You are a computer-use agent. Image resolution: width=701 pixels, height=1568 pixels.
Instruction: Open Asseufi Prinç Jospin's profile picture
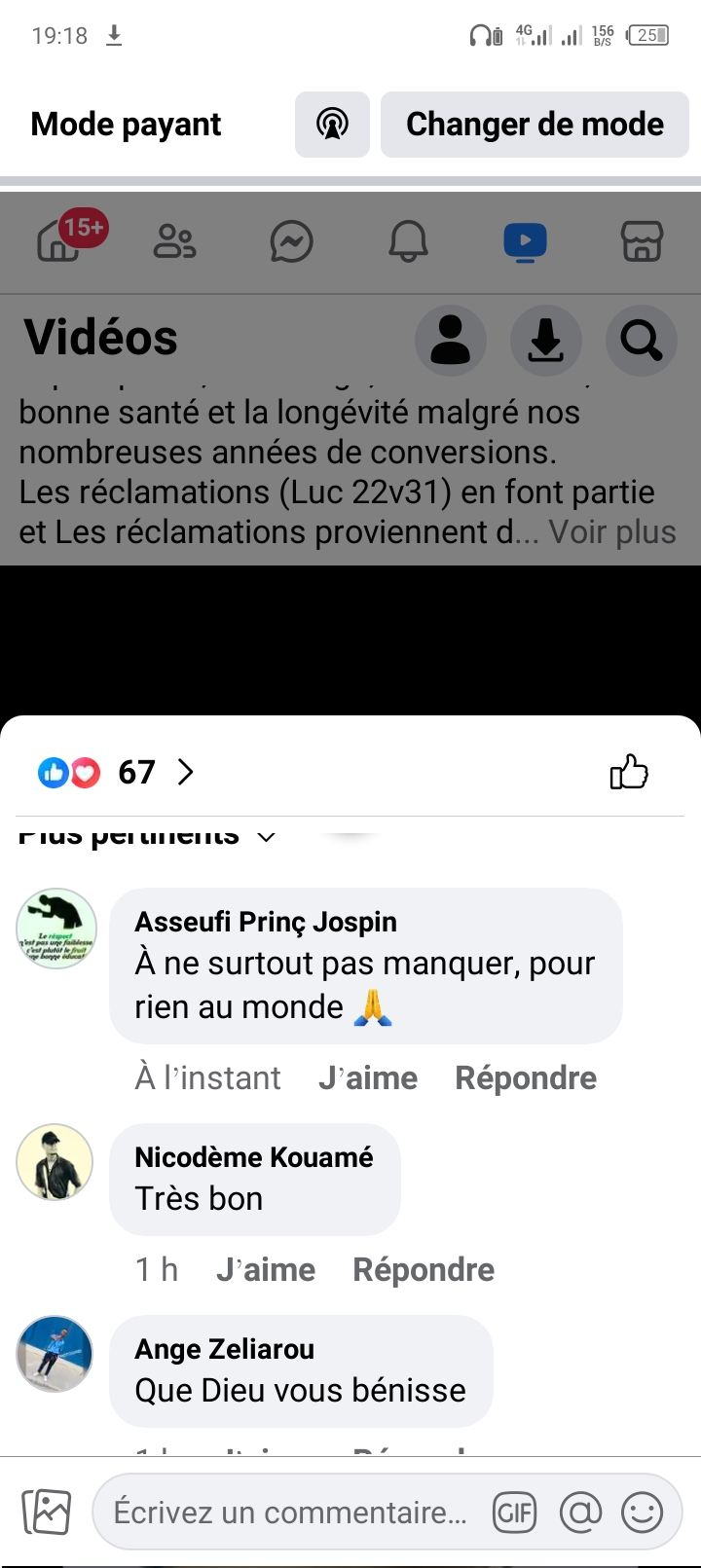pyautogui.click(x=56, y=929)
